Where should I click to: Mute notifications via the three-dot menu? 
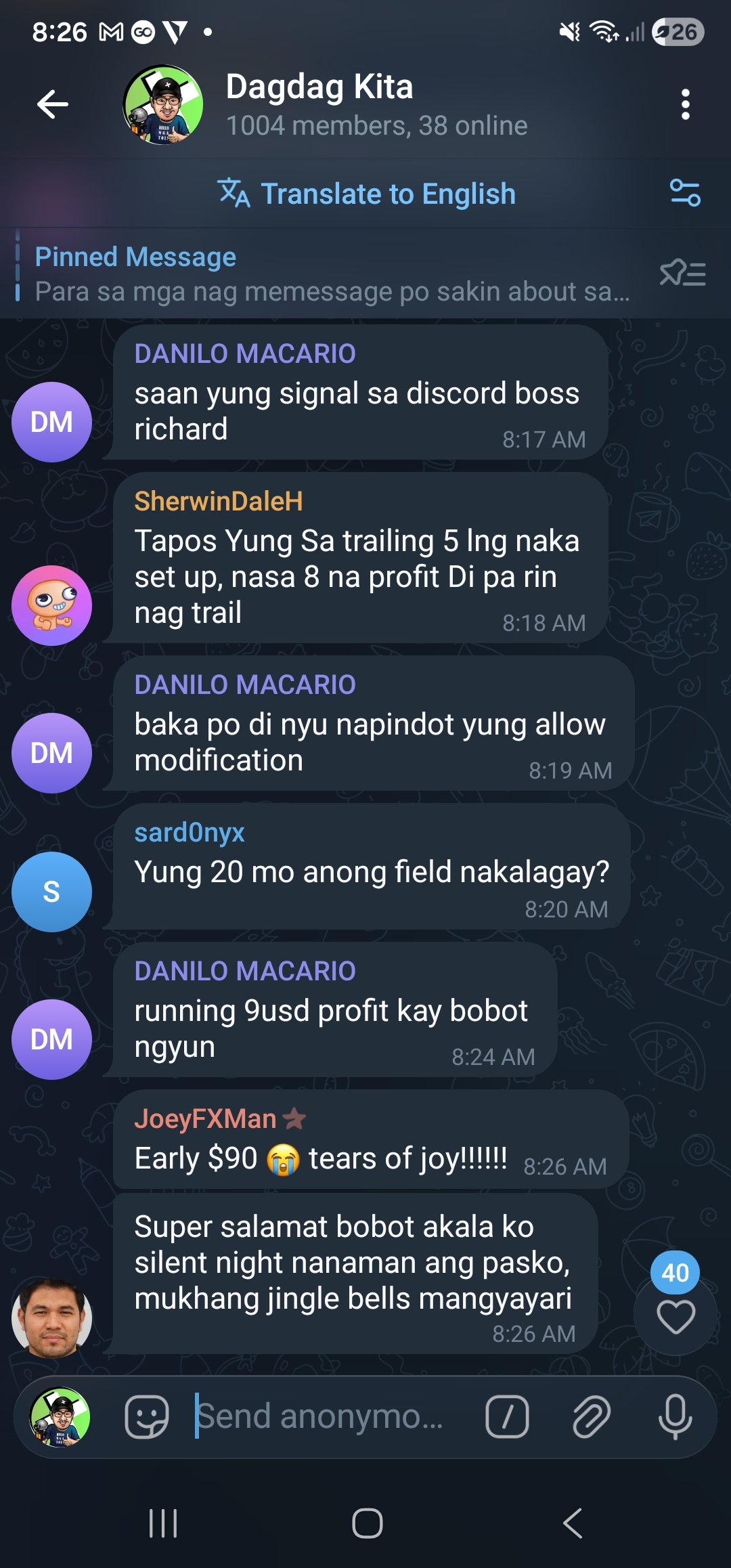tap(686, 103)
